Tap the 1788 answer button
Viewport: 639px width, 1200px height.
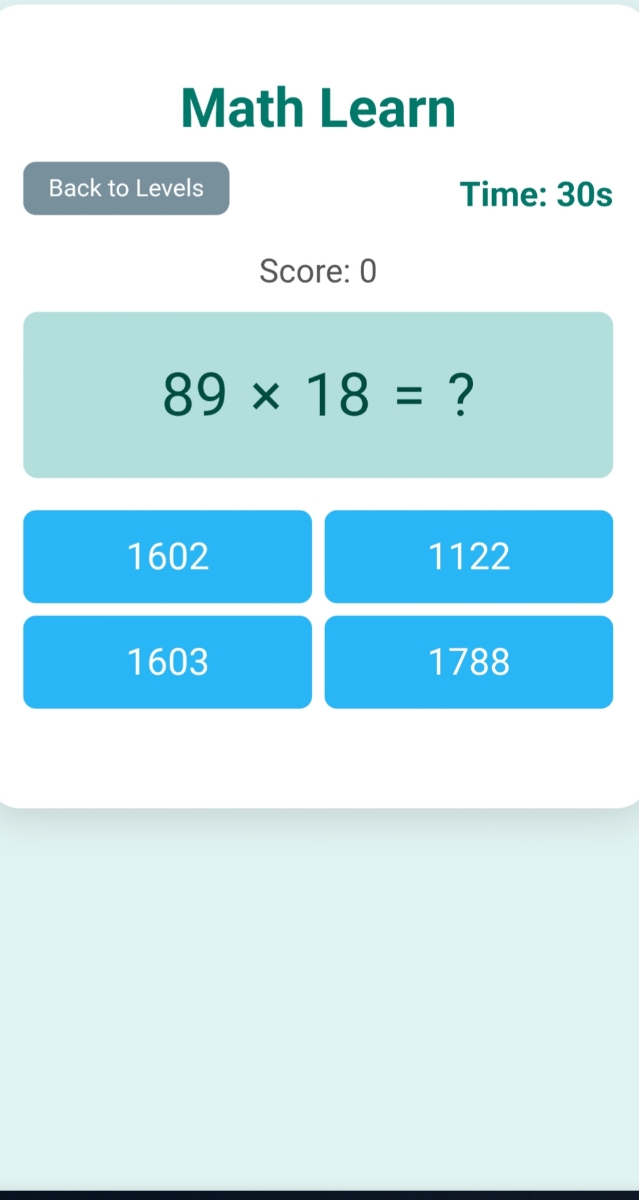coord(469,662)
